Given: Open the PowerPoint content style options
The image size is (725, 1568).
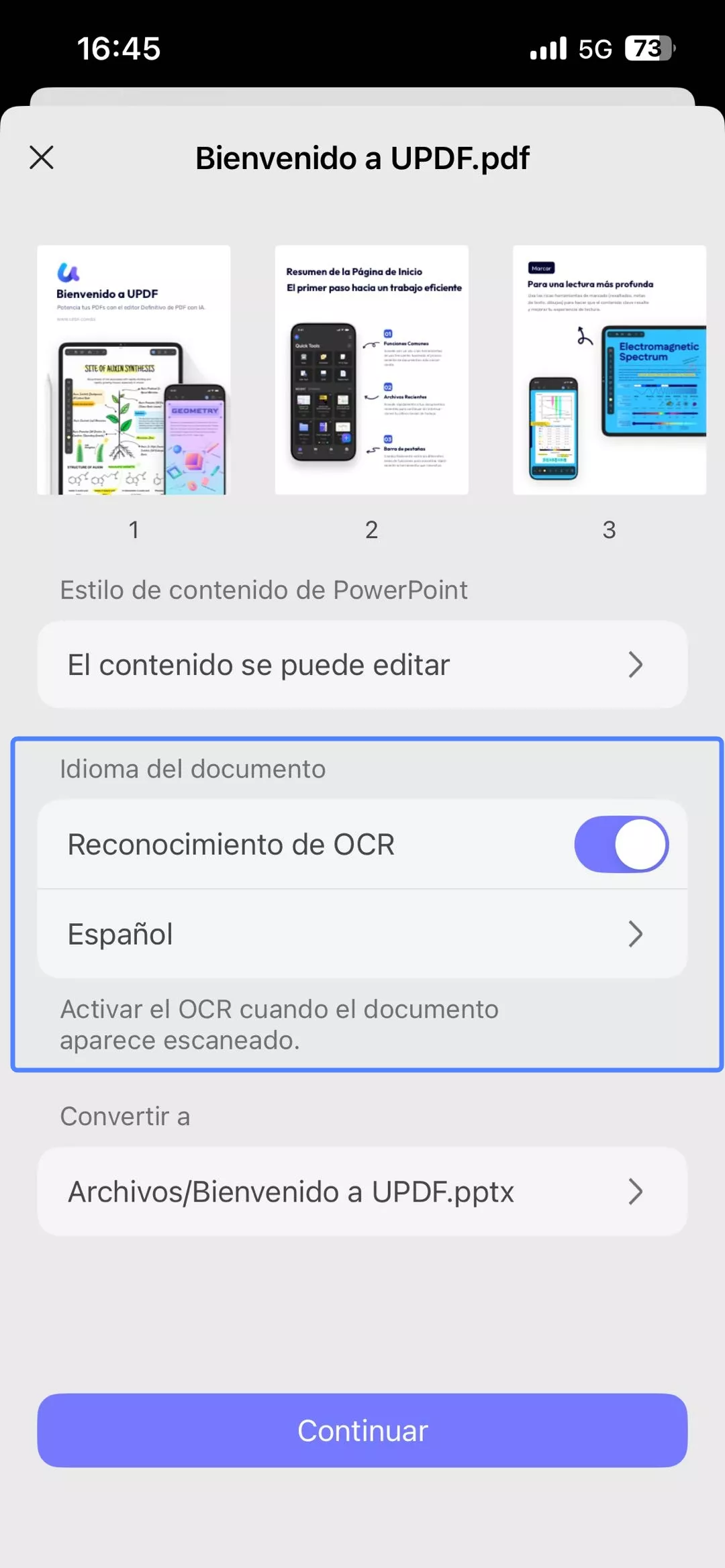Looking at the screenshot, I should 362,664.
